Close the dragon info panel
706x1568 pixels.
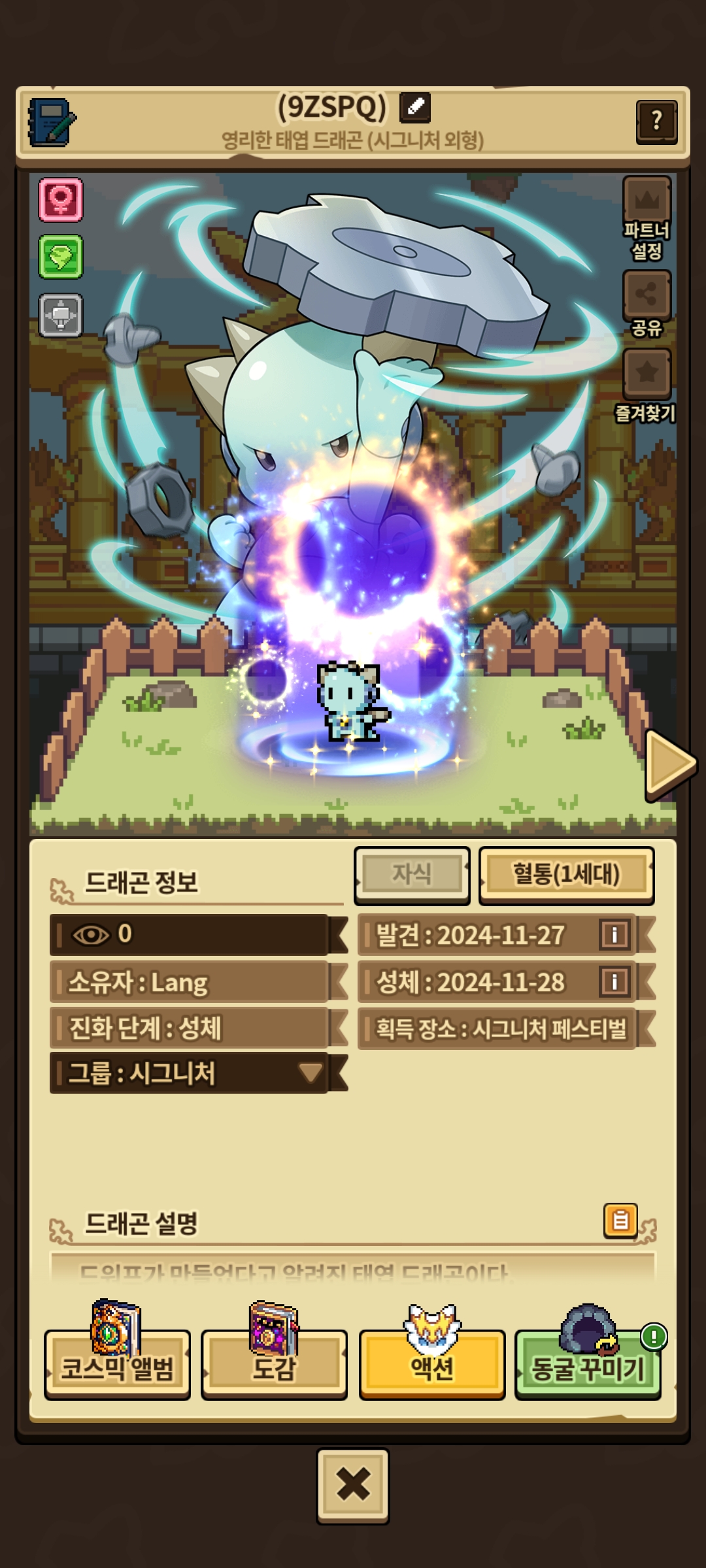tap(353, 1484)
